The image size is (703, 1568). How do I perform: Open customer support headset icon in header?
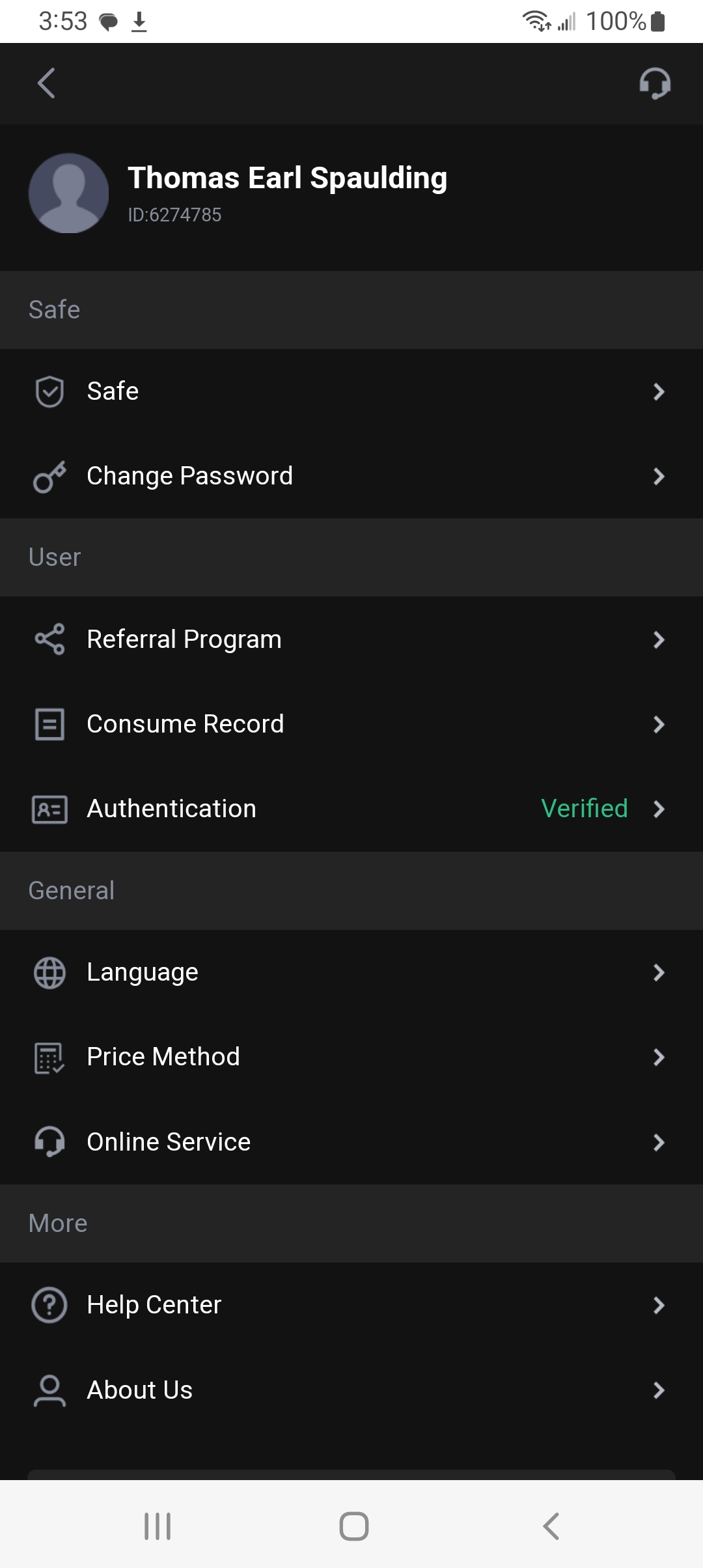655,83
